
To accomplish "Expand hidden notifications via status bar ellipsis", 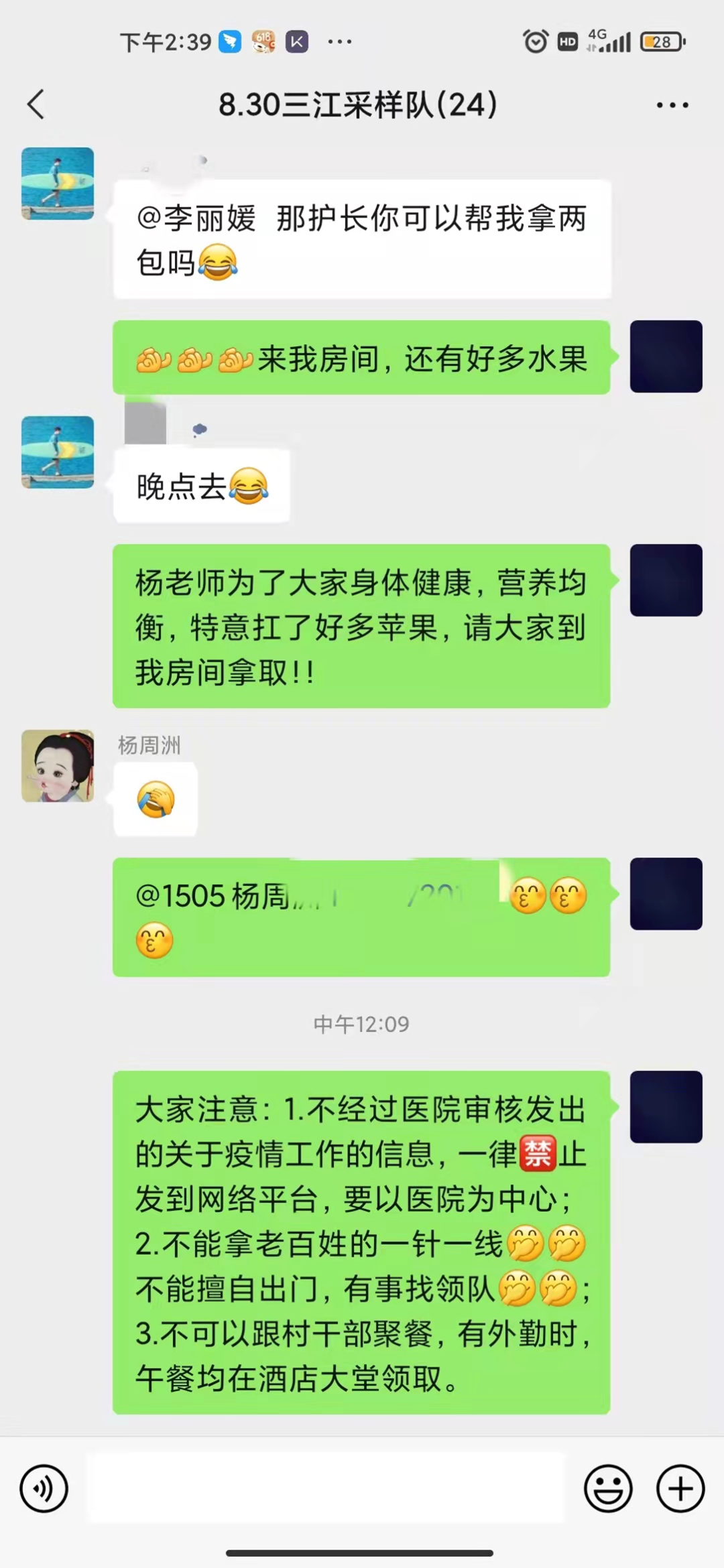I will [341, 42].
